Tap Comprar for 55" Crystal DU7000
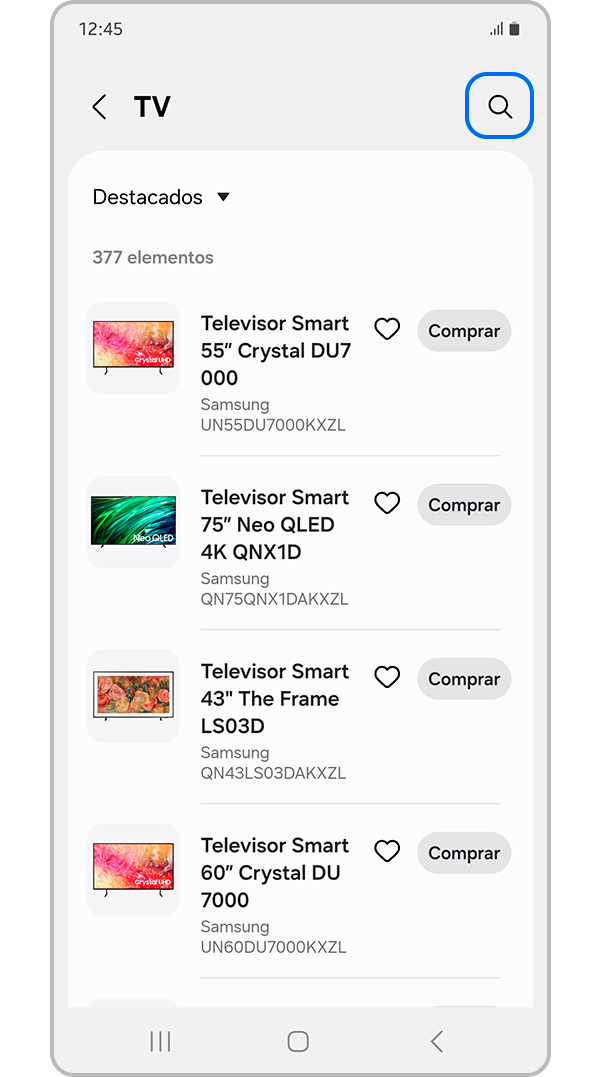 (464, 331)
